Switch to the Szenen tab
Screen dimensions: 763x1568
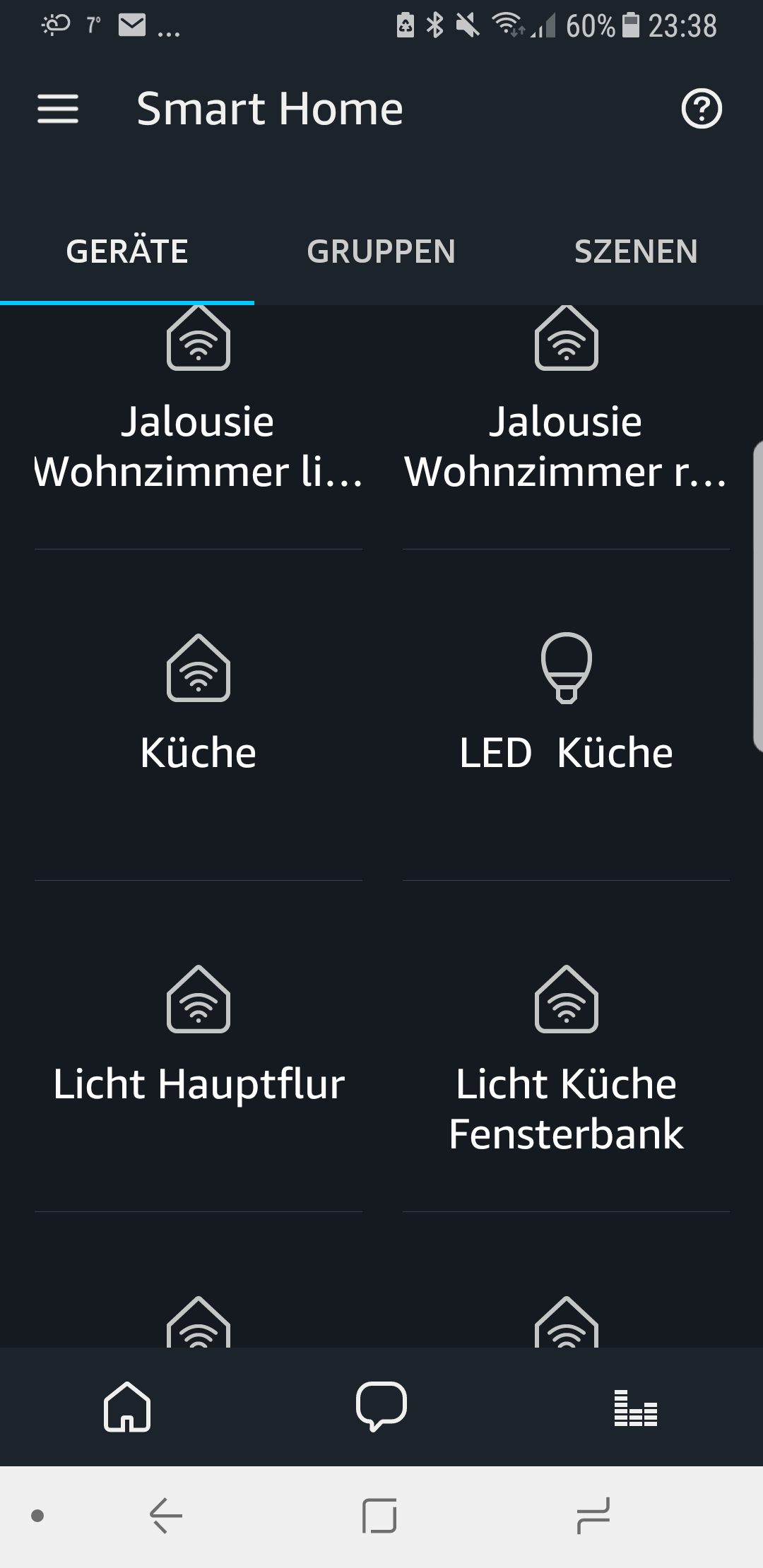click(x=636, y=252)
